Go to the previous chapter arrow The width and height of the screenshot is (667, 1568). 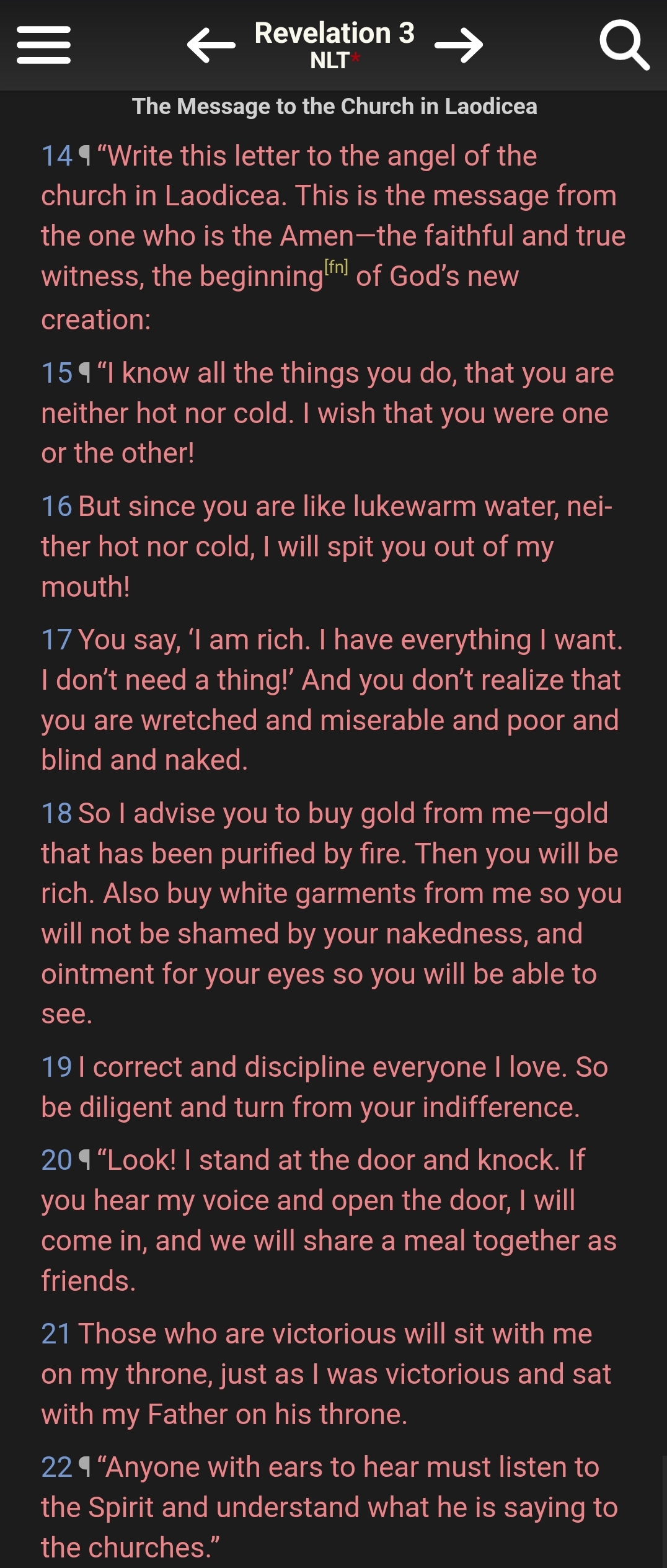point(211,45)
